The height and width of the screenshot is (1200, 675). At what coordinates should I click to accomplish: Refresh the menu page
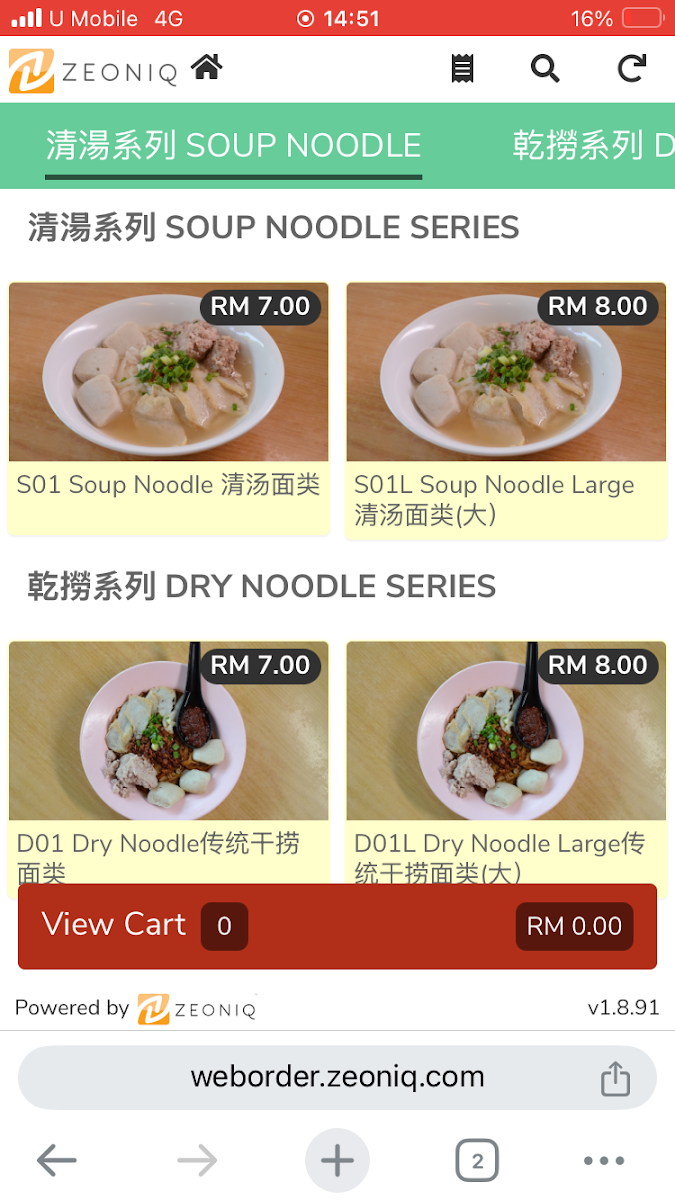click(x=631, y=69)
